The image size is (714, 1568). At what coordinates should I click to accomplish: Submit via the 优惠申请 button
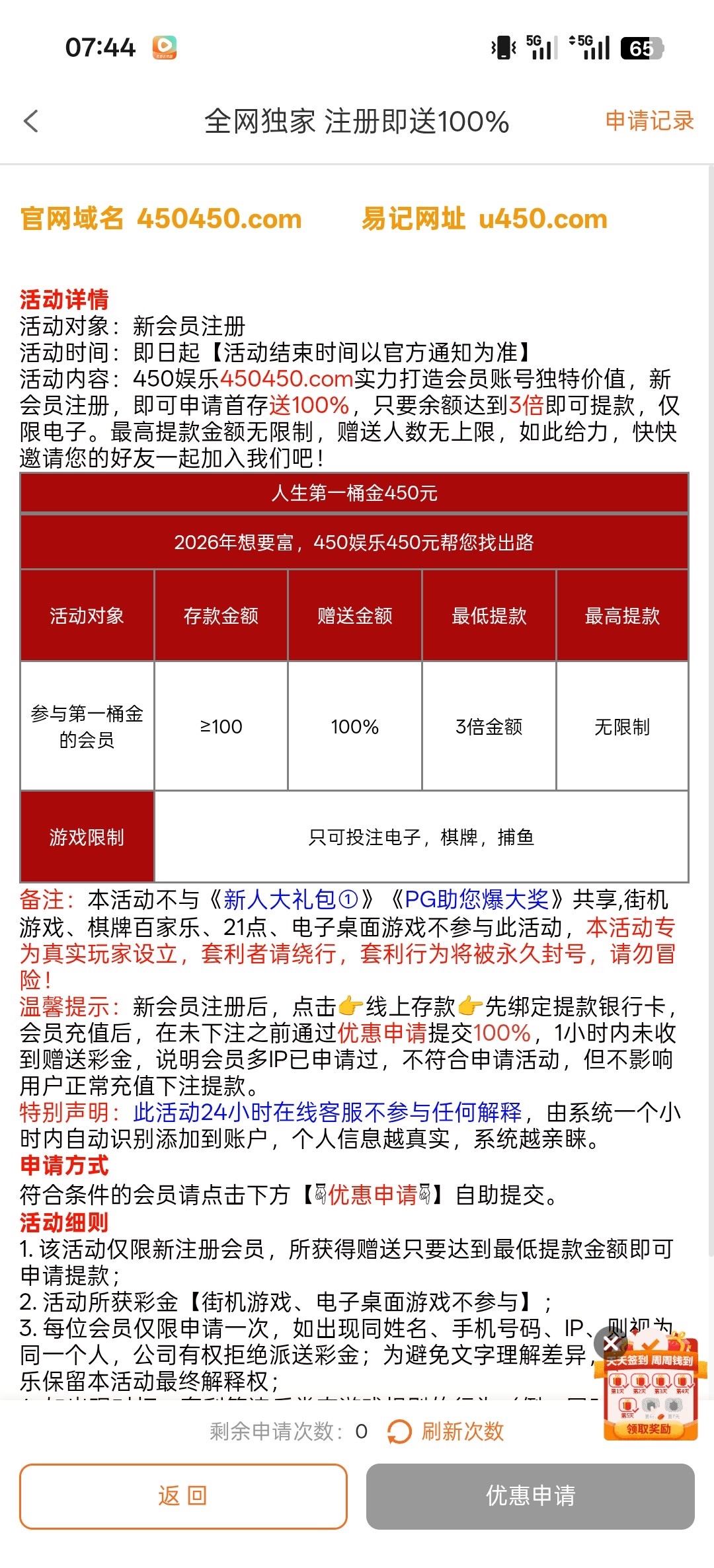click(x=530, y=1496)
